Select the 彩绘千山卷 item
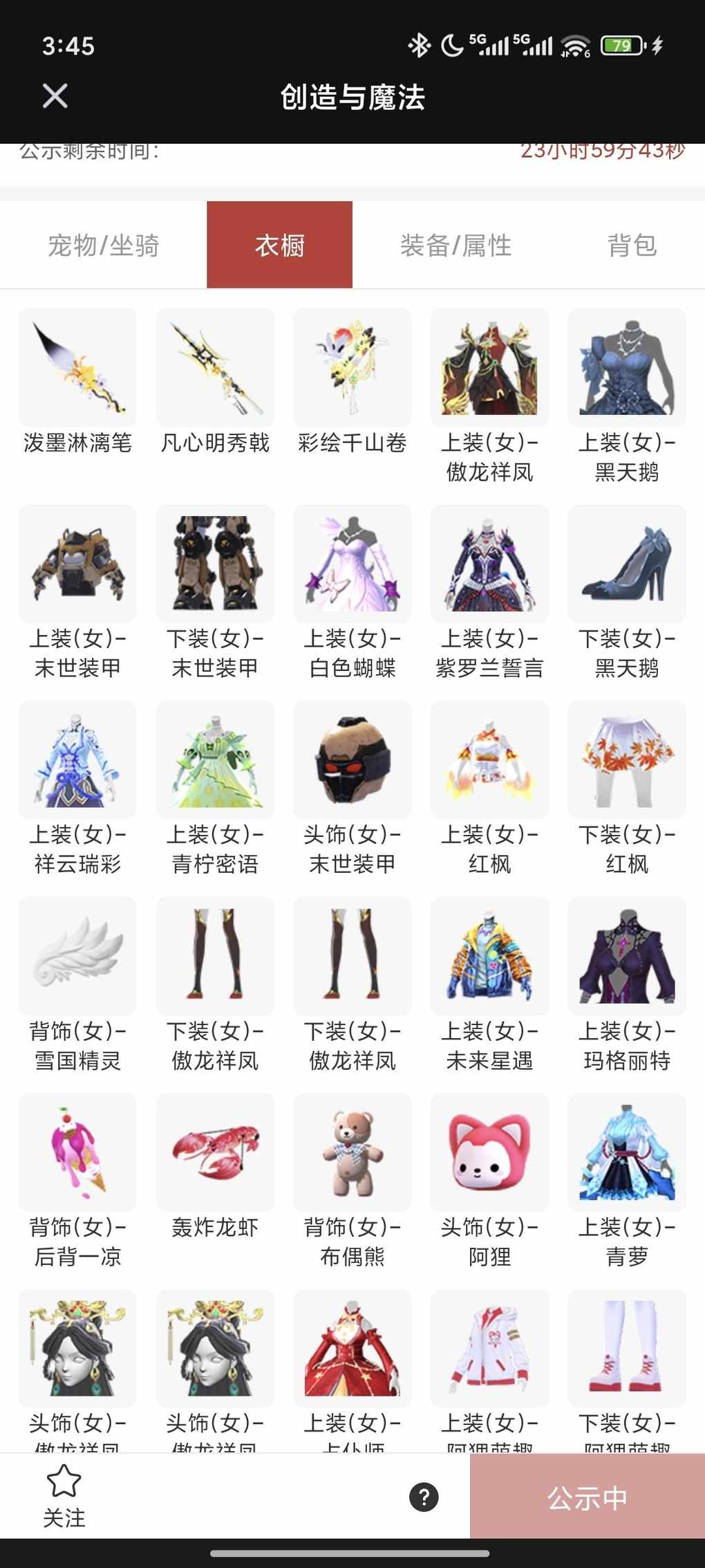The image size is (705, 1568). point(352,367)
